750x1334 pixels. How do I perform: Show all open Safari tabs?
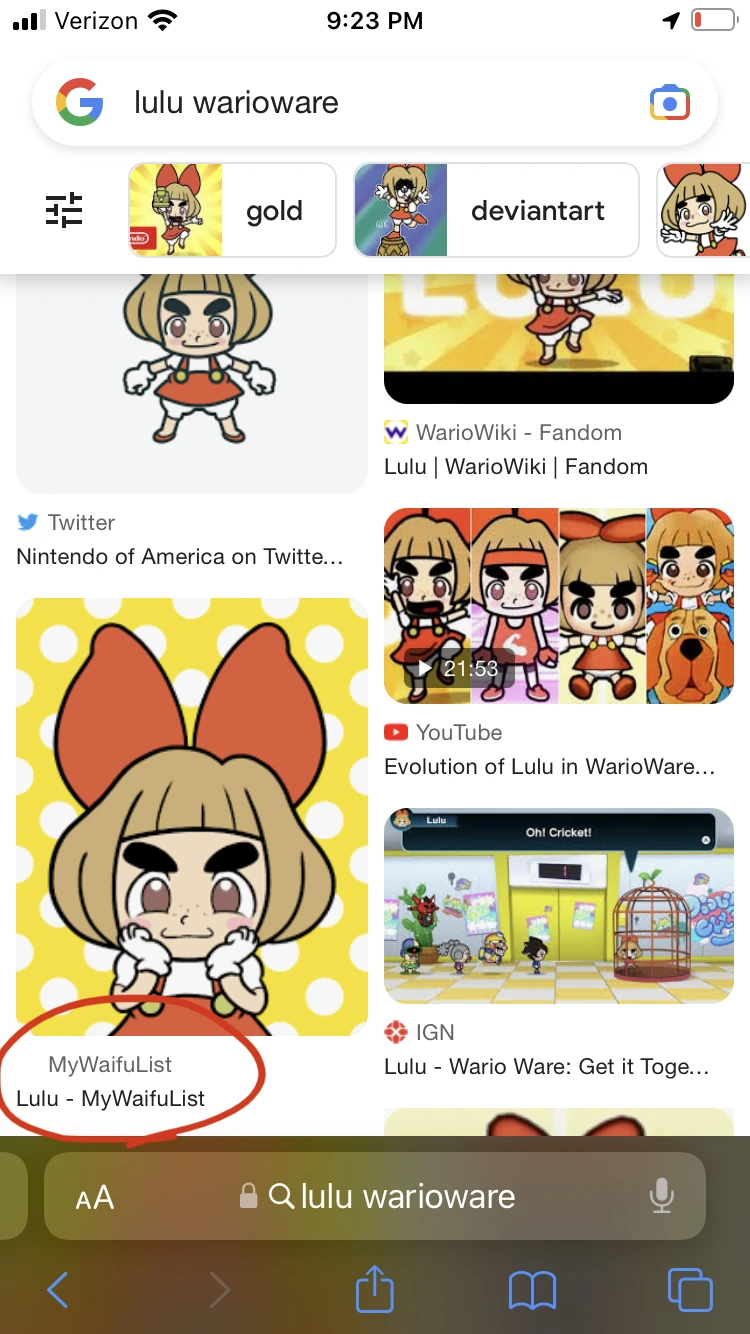[x=690, y=1290]
